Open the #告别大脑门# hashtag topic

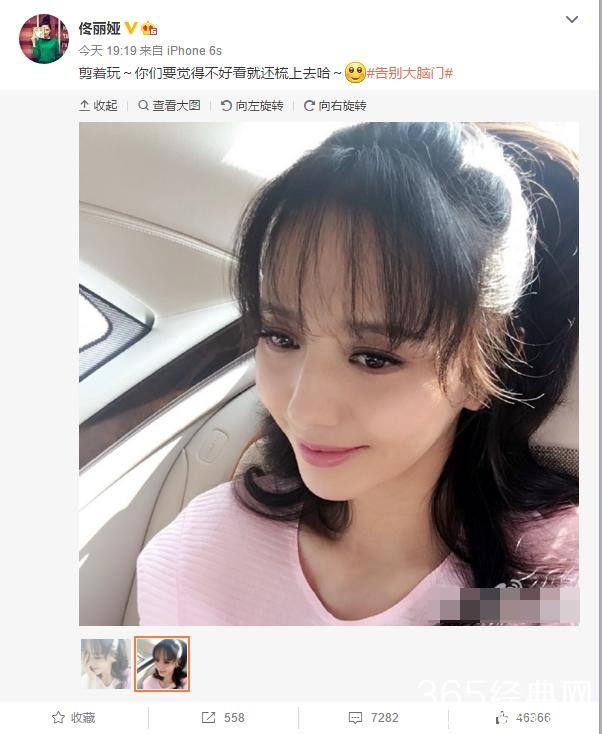(410, 74)
